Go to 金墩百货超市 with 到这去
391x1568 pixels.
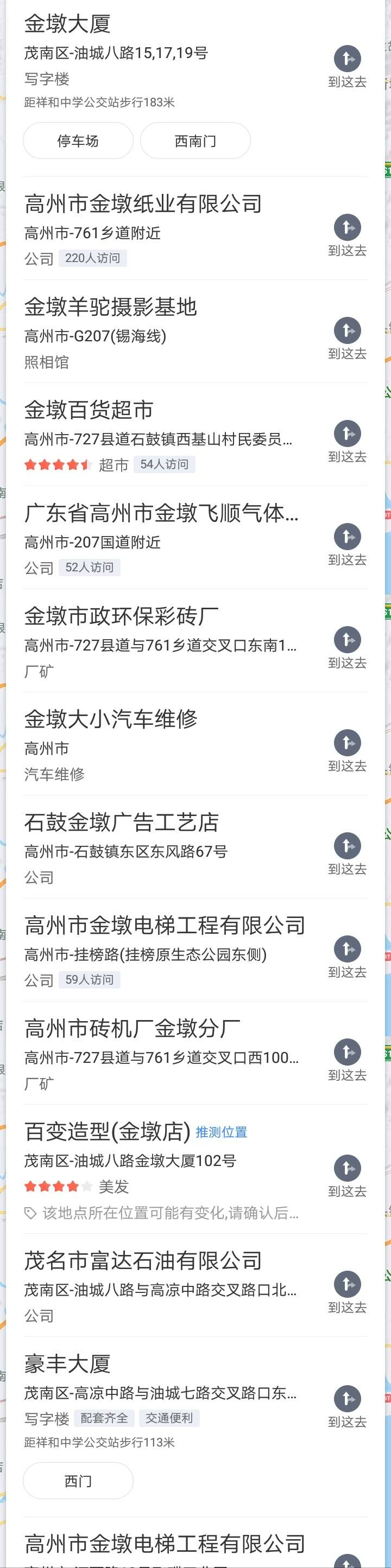coord(347,441)
